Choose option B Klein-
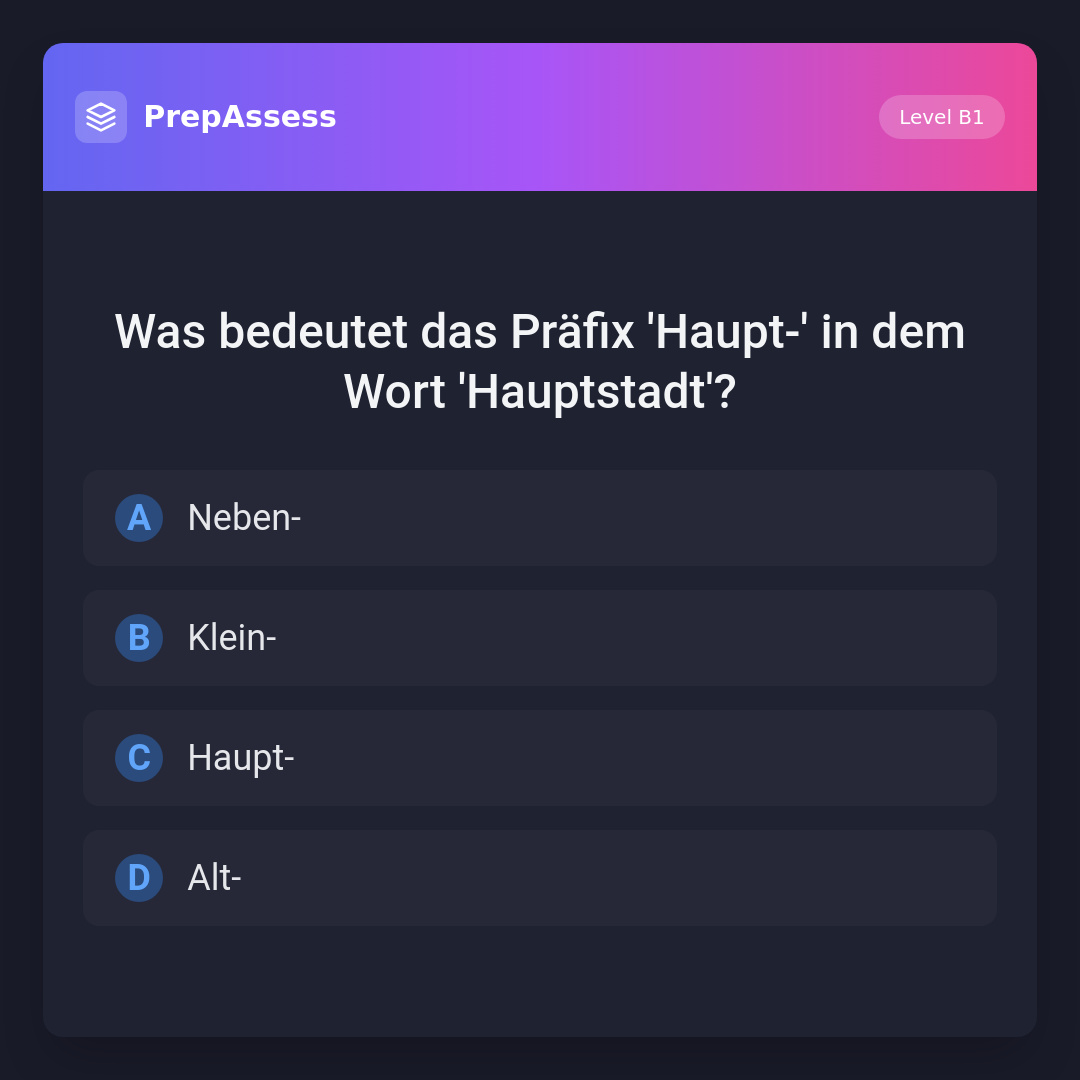The image size is (1080, 1080). tap(540, 638)
